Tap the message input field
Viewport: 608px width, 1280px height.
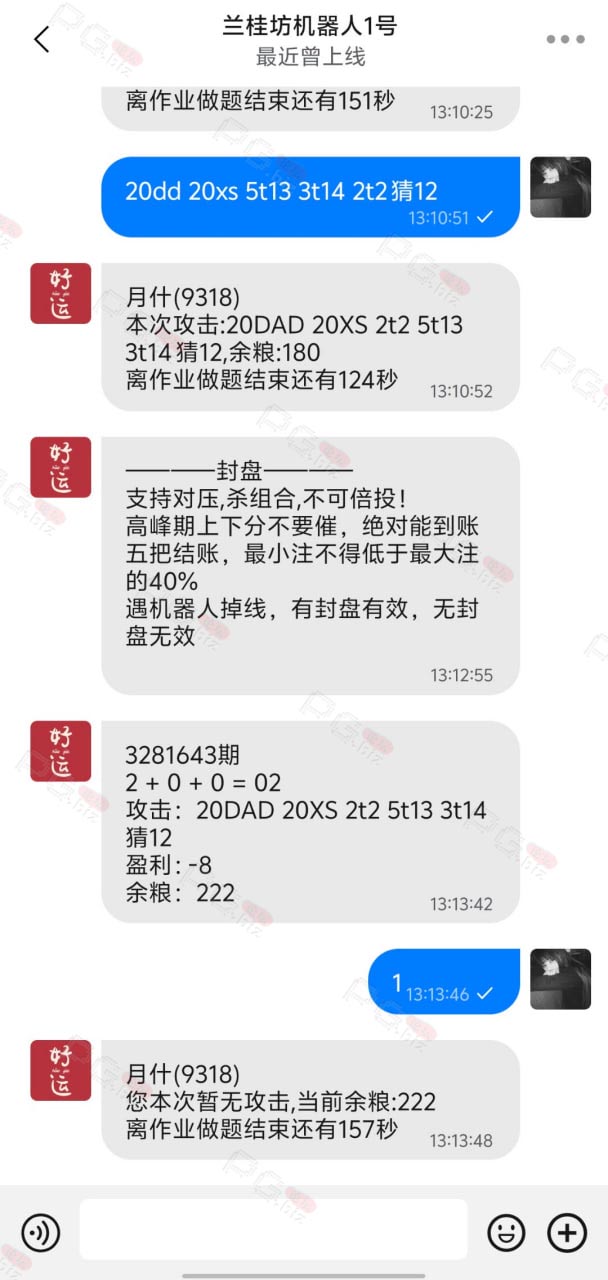coord(273,1229)
